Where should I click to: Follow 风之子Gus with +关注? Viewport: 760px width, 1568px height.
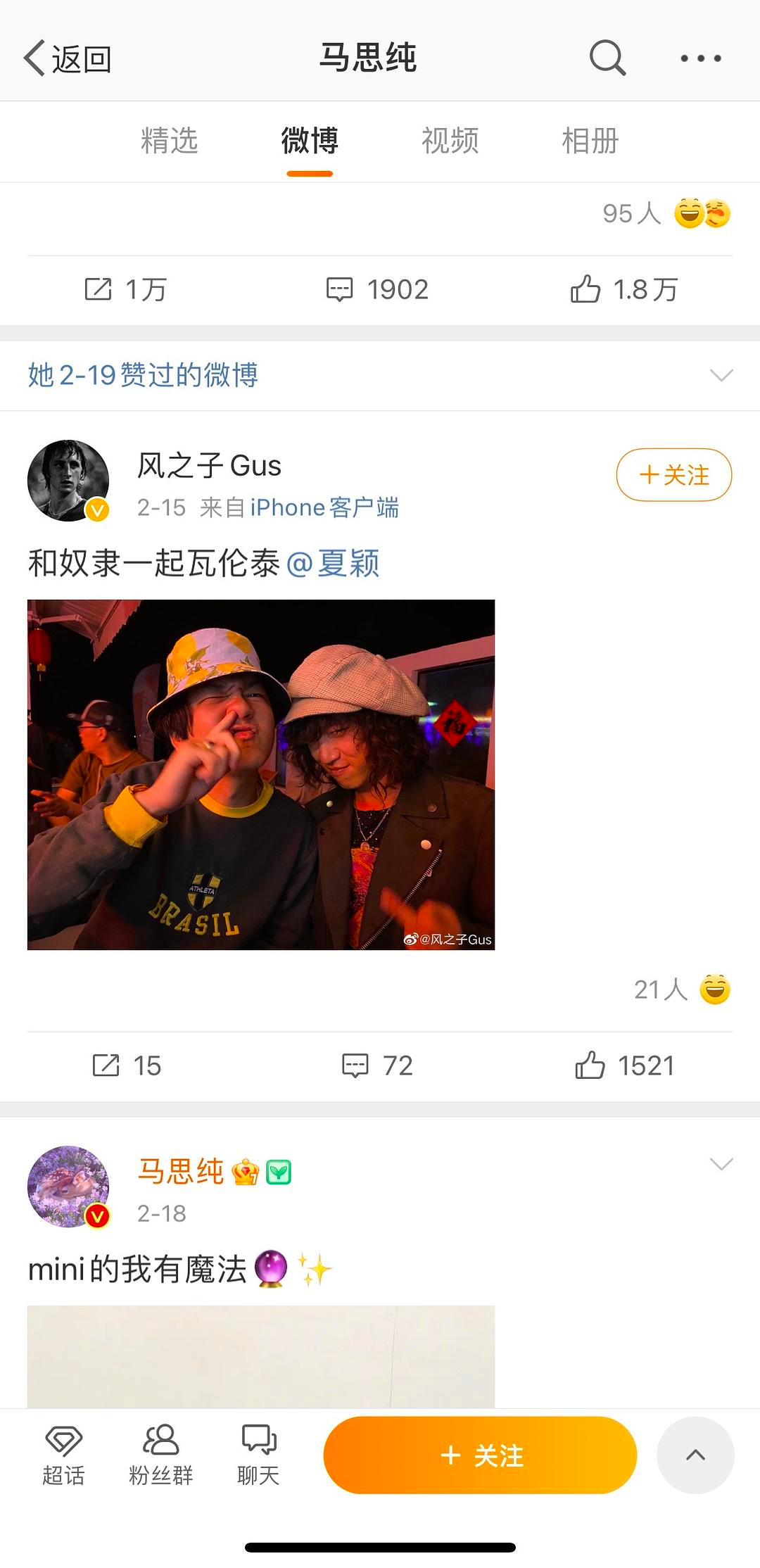pos(673,475)
